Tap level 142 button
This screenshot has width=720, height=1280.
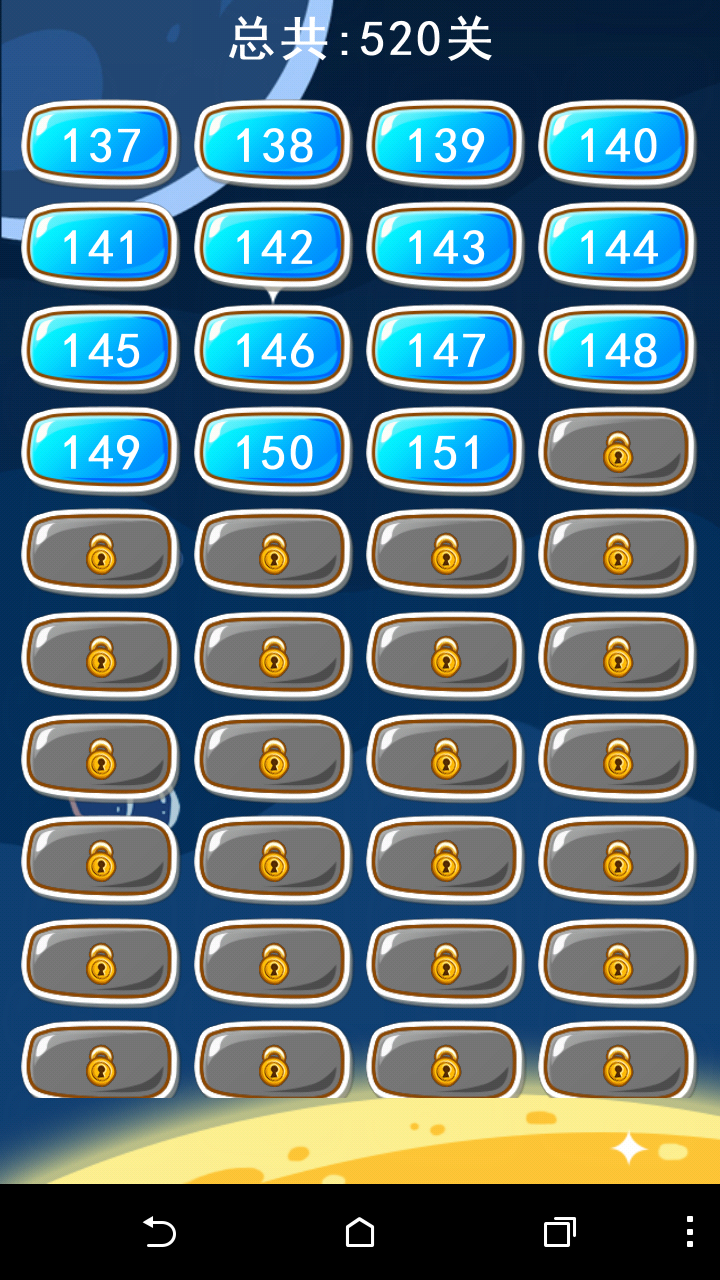click(x=273, y=247)
